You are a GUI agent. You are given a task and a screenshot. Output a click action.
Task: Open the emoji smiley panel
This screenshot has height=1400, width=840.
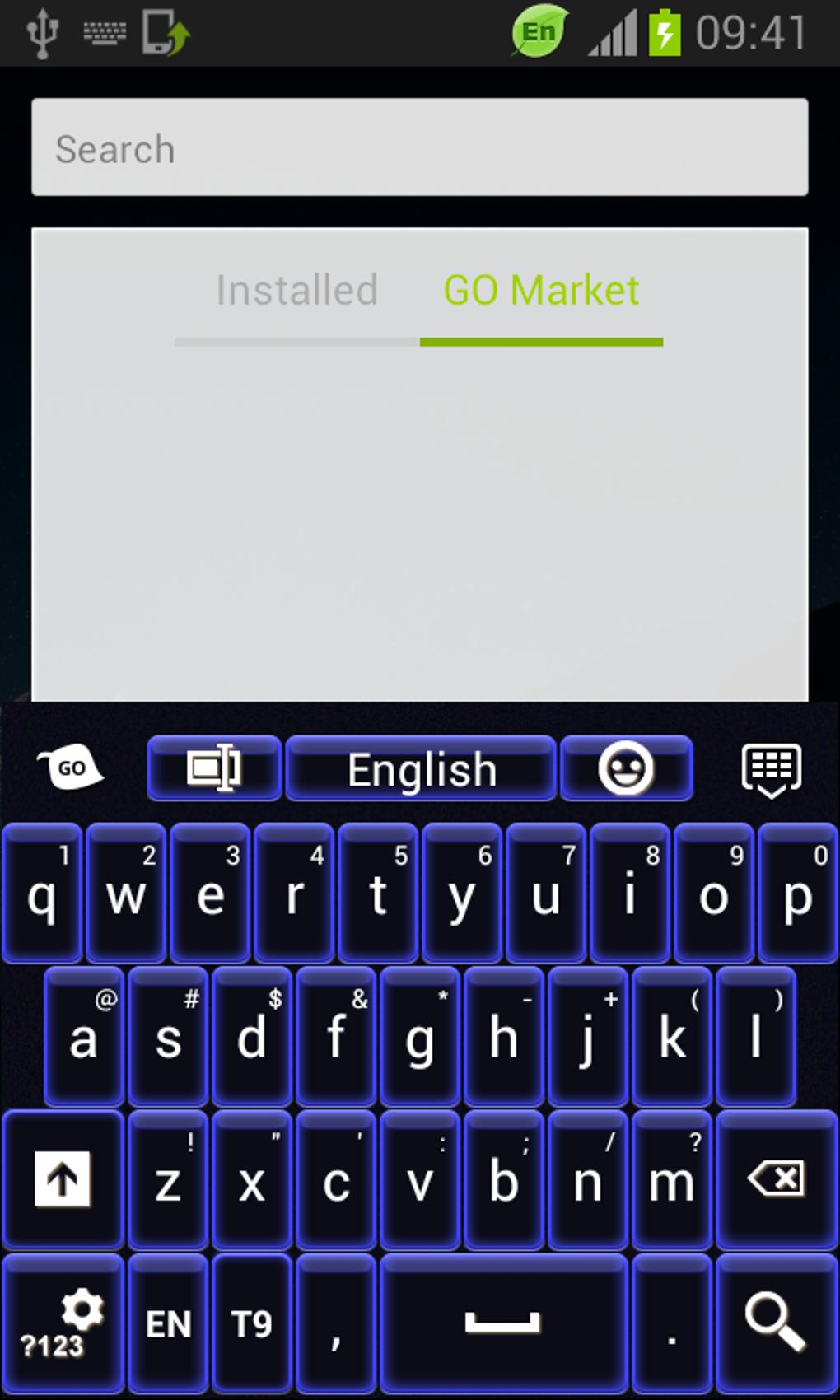[626, 768]
